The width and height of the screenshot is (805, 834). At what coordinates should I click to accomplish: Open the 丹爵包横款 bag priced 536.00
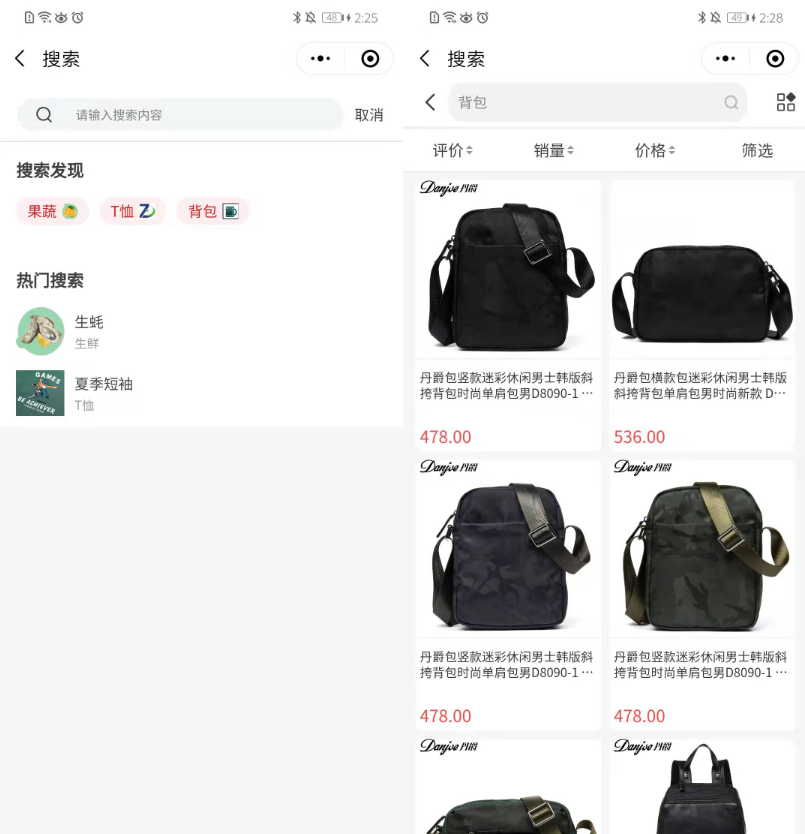tap(701, 315)
